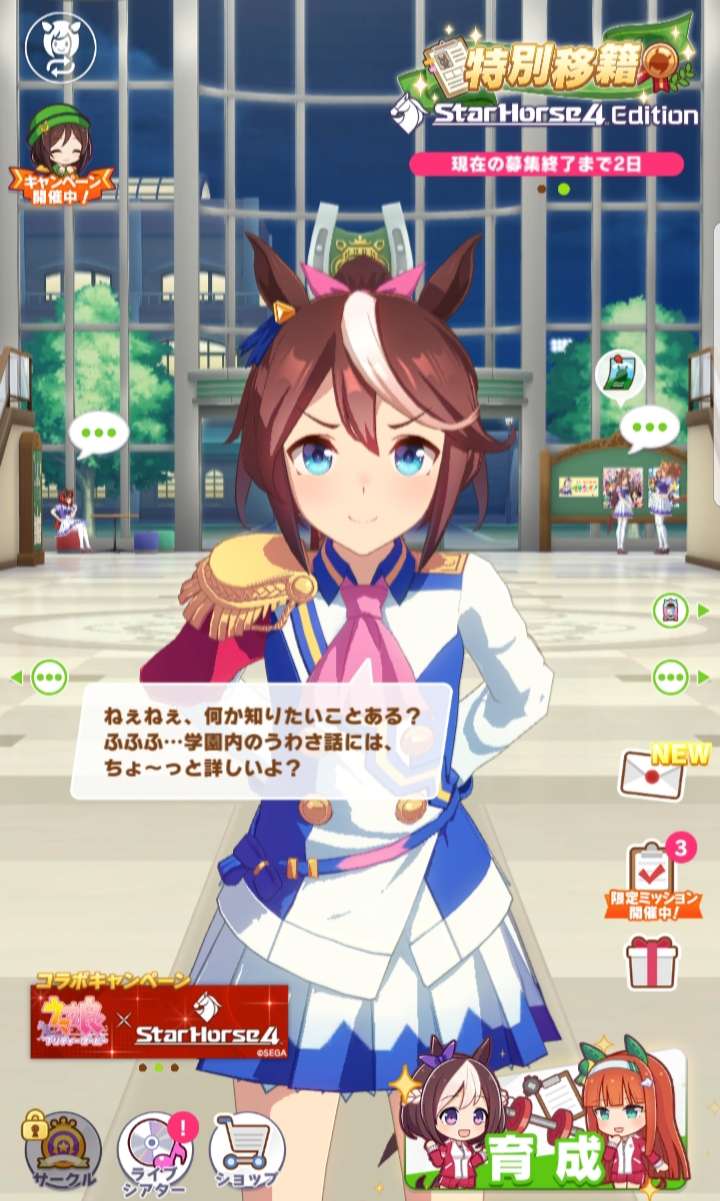Open the ショップ cart
This screenshot has height=1201, width=720.
click(x=247, y=1150)
